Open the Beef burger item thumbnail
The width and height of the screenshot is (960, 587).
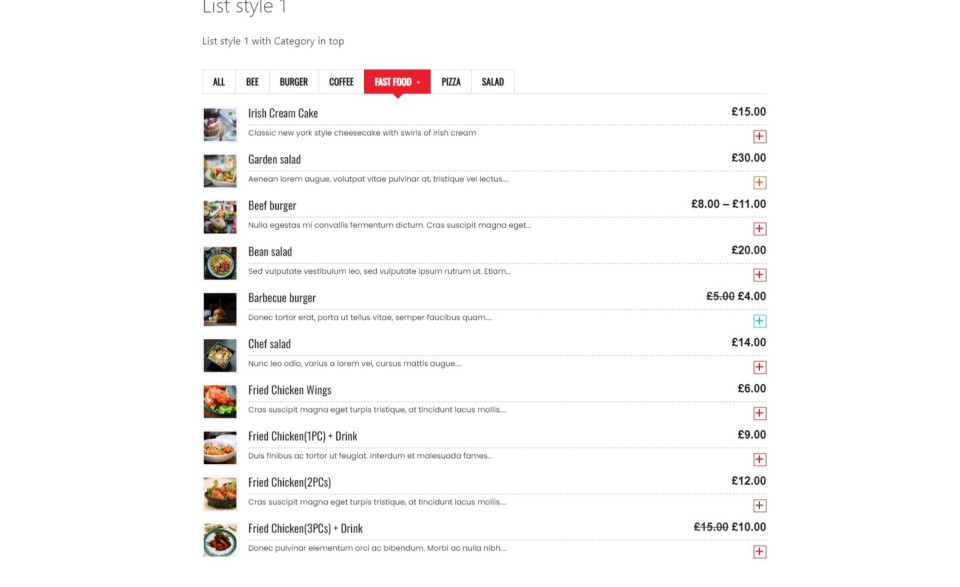(x=220, y=217)
